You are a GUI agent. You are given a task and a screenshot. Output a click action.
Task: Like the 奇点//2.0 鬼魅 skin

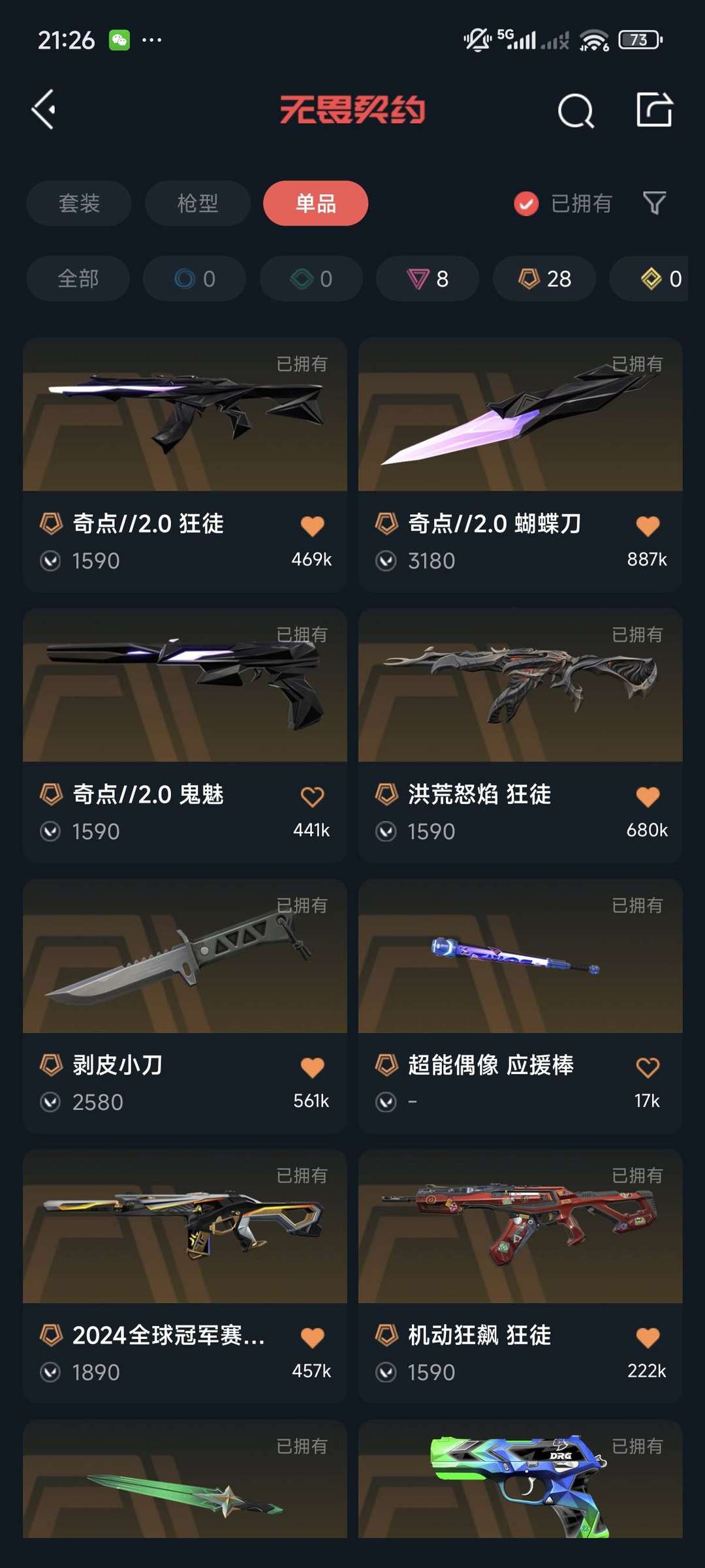click(x=312, y=797)
